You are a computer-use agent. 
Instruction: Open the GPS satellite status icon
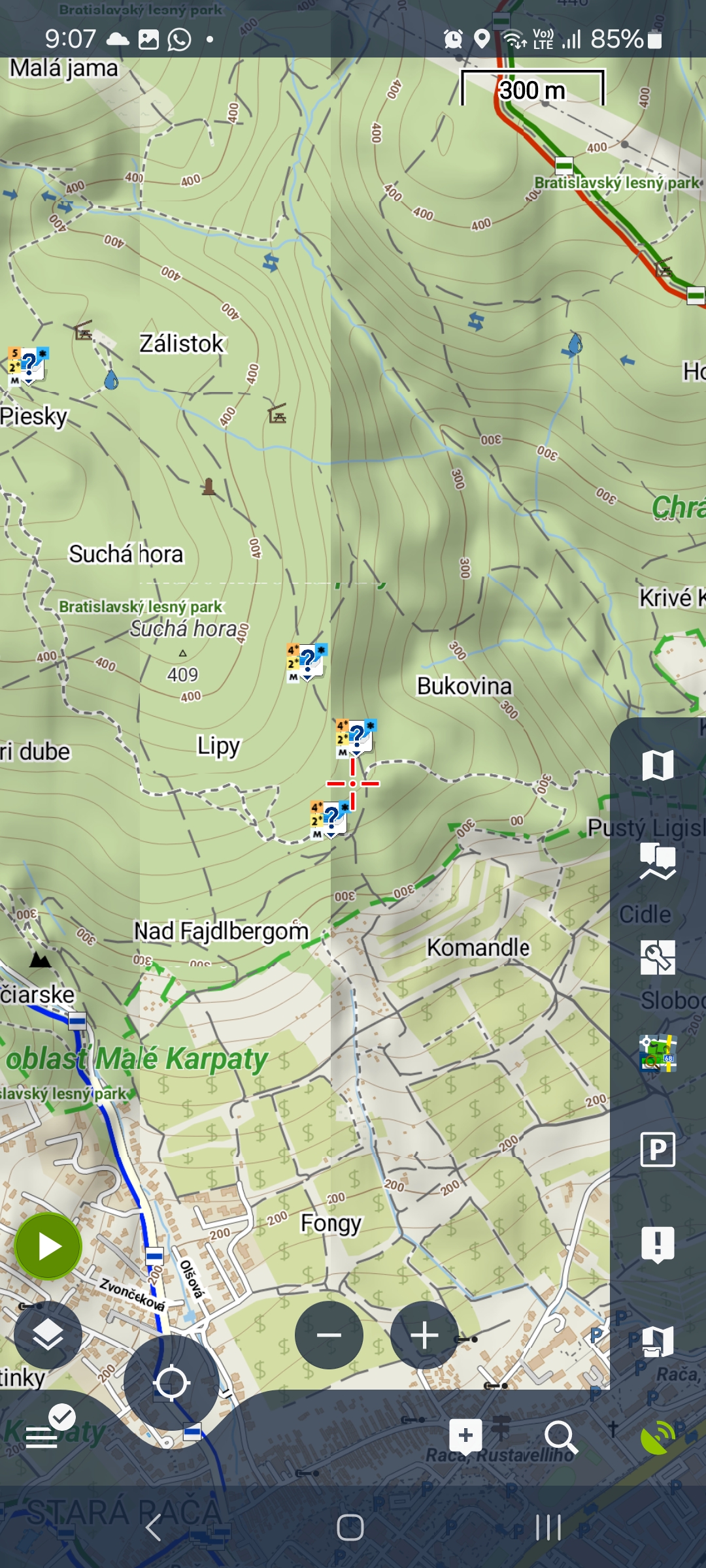click(x=658, y=1437)
